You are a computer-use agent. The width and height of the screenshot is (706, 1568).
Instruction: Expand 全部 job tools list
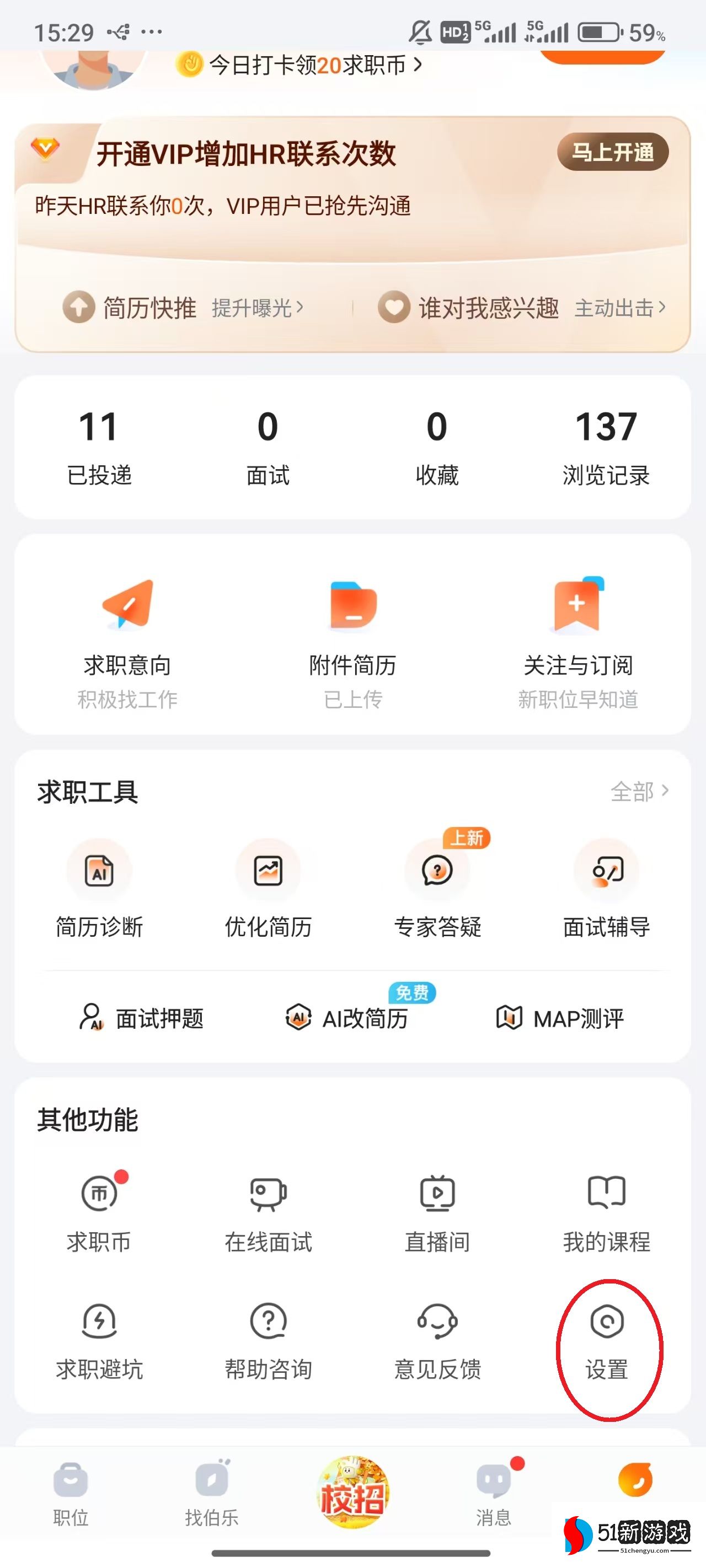click(x=639, y=791)
